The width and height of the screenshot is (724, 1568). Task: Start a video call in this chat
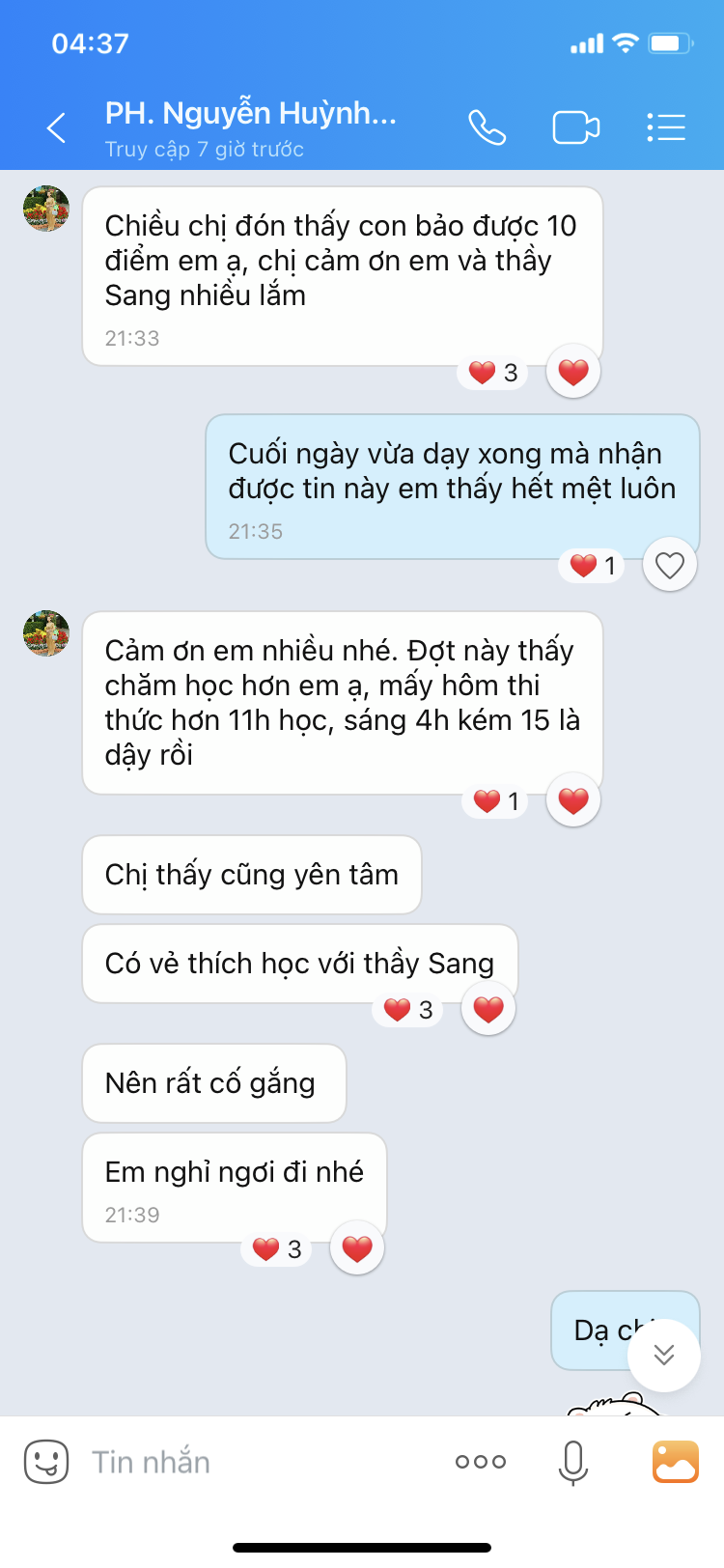click(x=575, y=127)
